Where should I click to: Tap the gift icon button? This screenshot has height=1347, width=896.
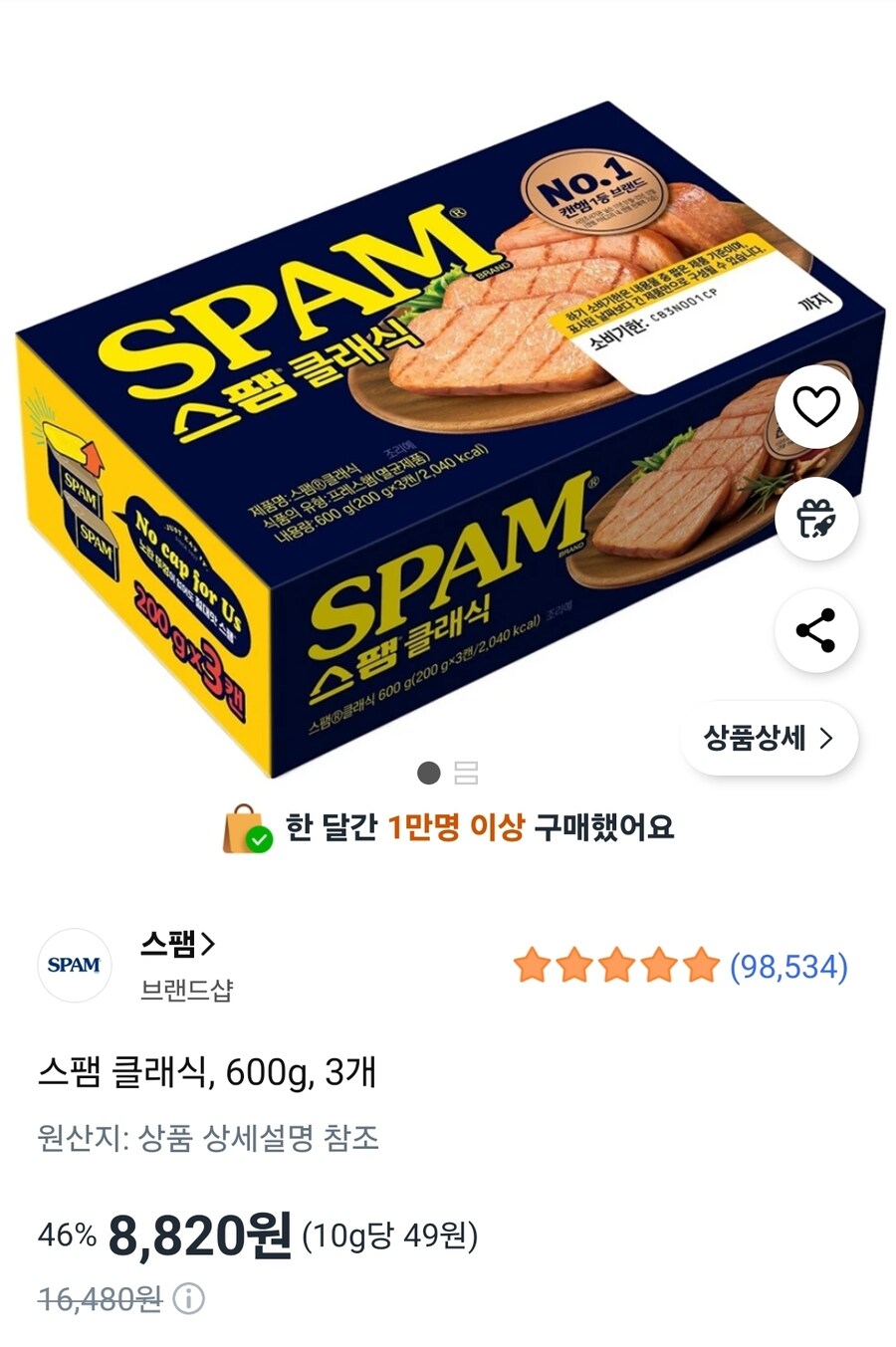pos(816,519)
